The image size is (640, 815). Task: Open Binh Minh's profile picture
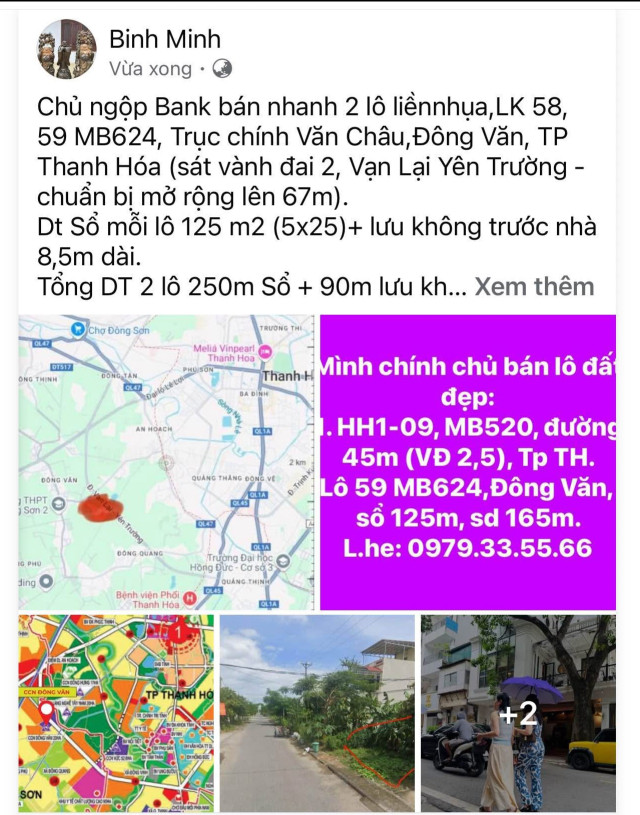point(67,49)
